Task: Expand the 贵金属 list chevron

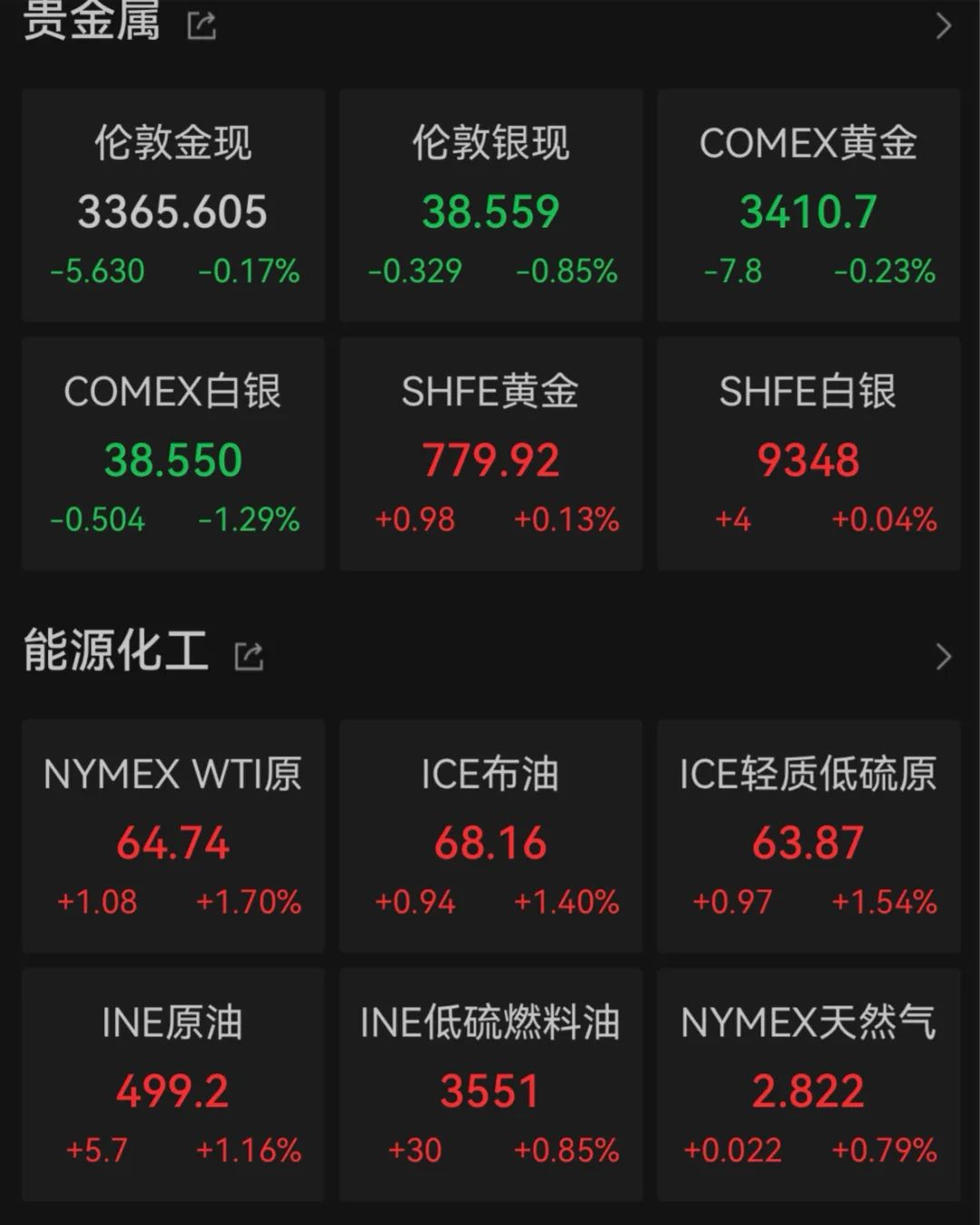Action: coord(944,25)
